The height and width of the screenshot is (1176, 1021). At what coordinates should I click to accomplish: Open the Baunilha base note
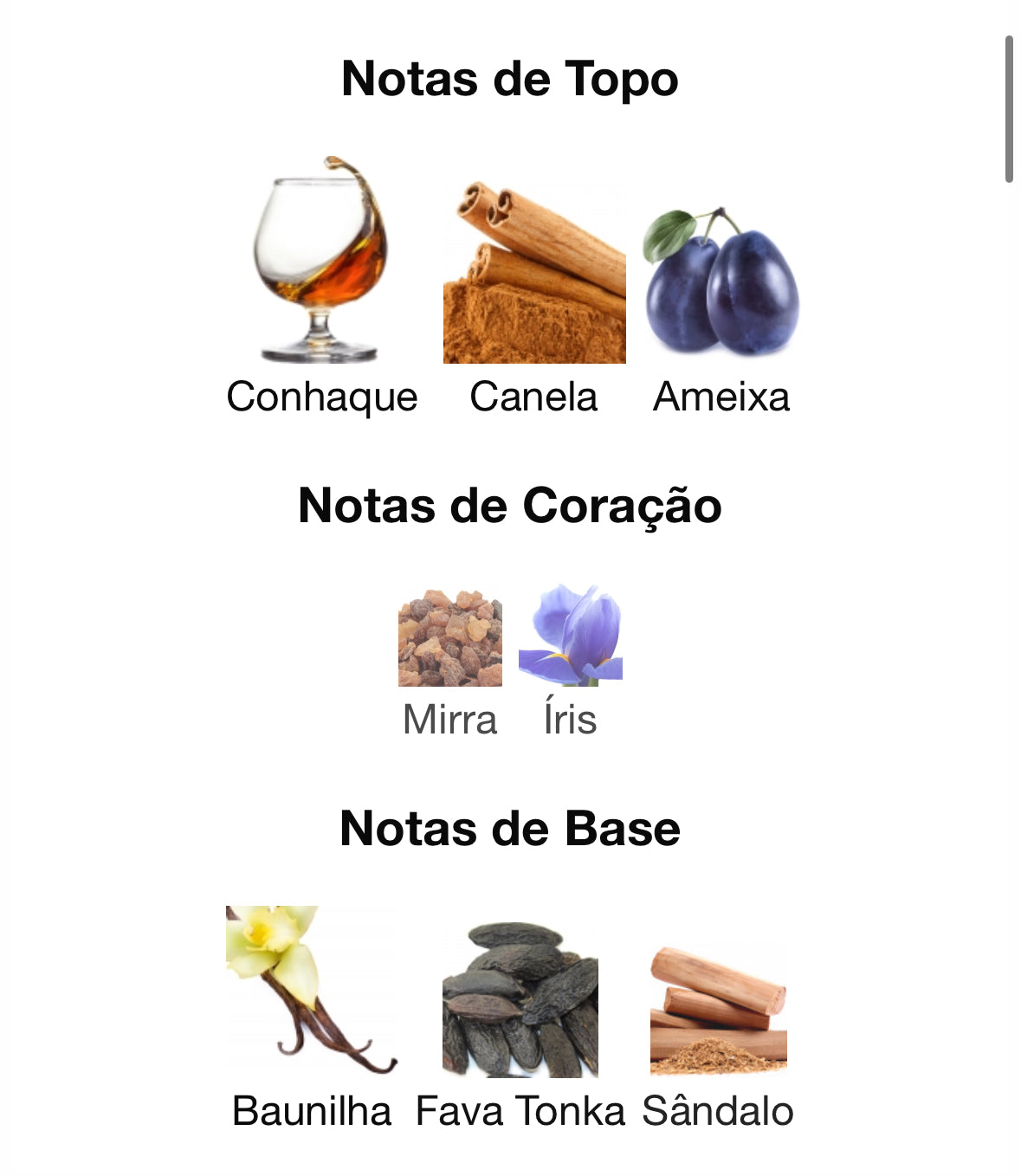pyautogui.click(x=312, y=991)
